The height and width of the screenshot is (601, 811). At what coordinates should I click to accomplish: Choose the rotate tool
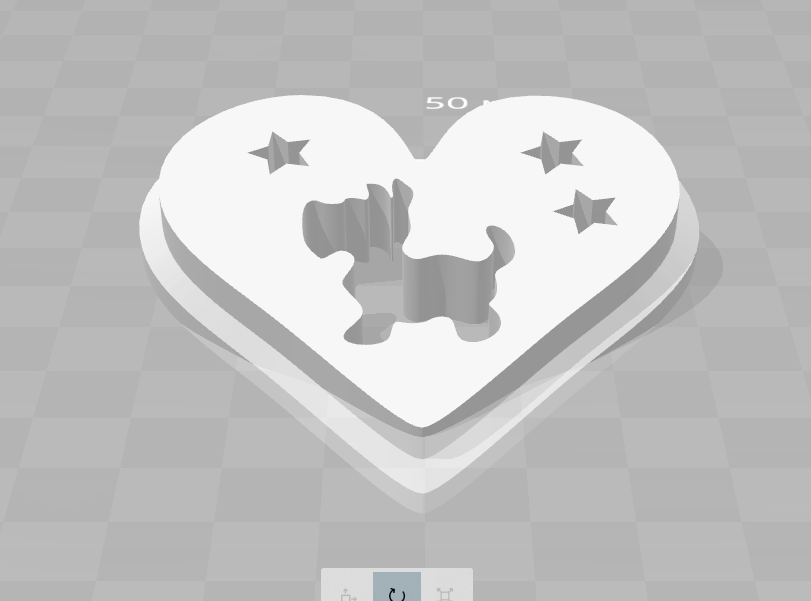tap(397, 588)
